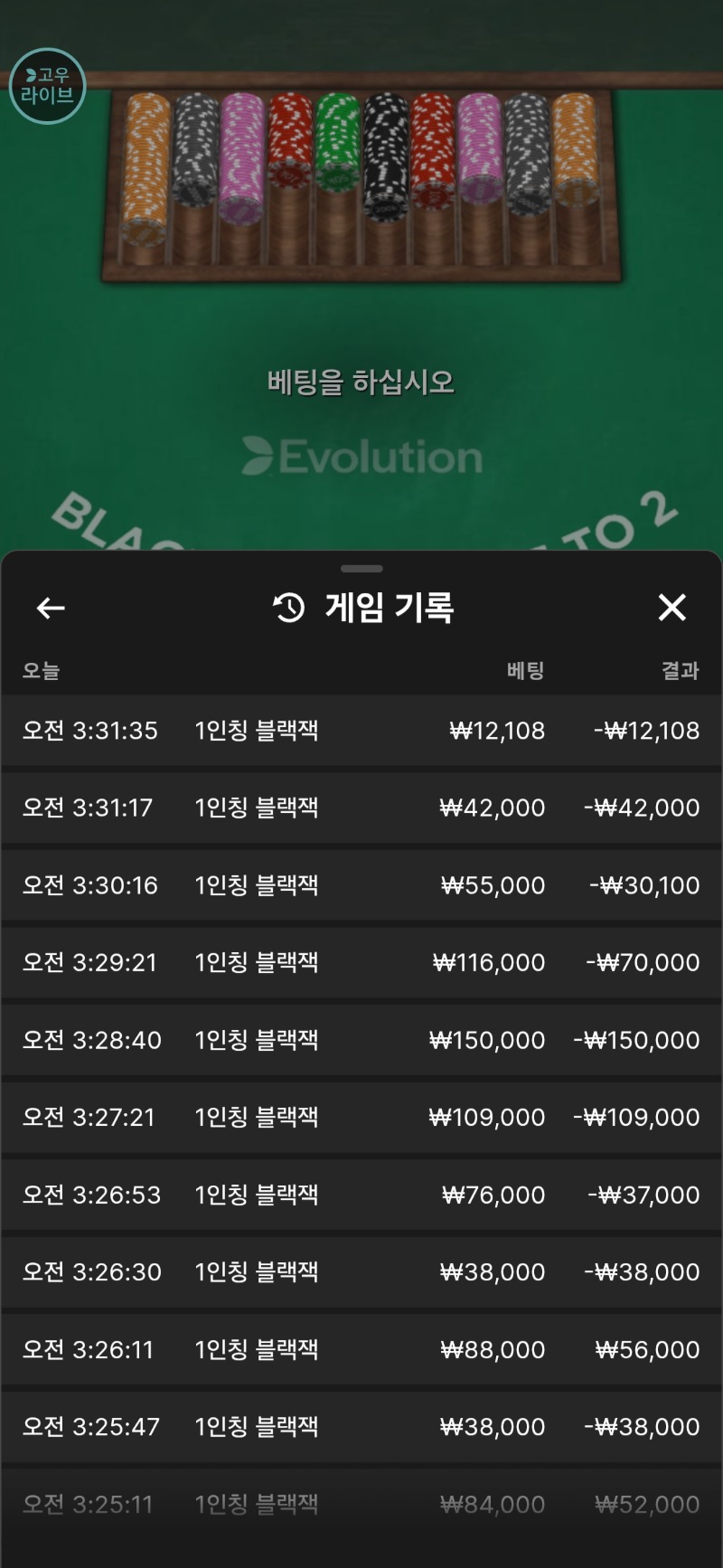This screenshot has width=723, height=1568.
Task: View details of the 3:29:21 round
Action: click(x=361, y=962)
